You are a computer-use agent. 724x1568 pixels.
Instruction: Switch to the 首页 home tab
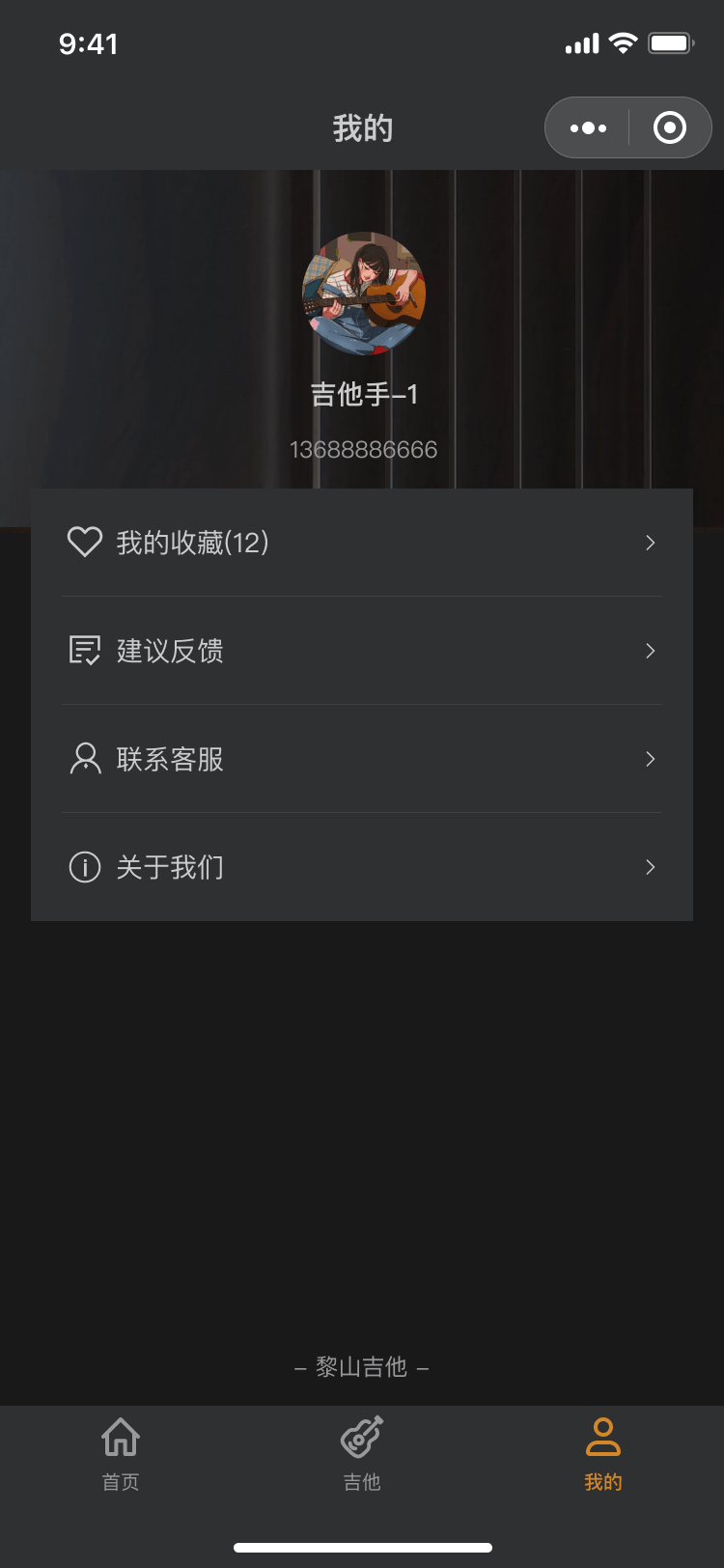[121, 1453]
